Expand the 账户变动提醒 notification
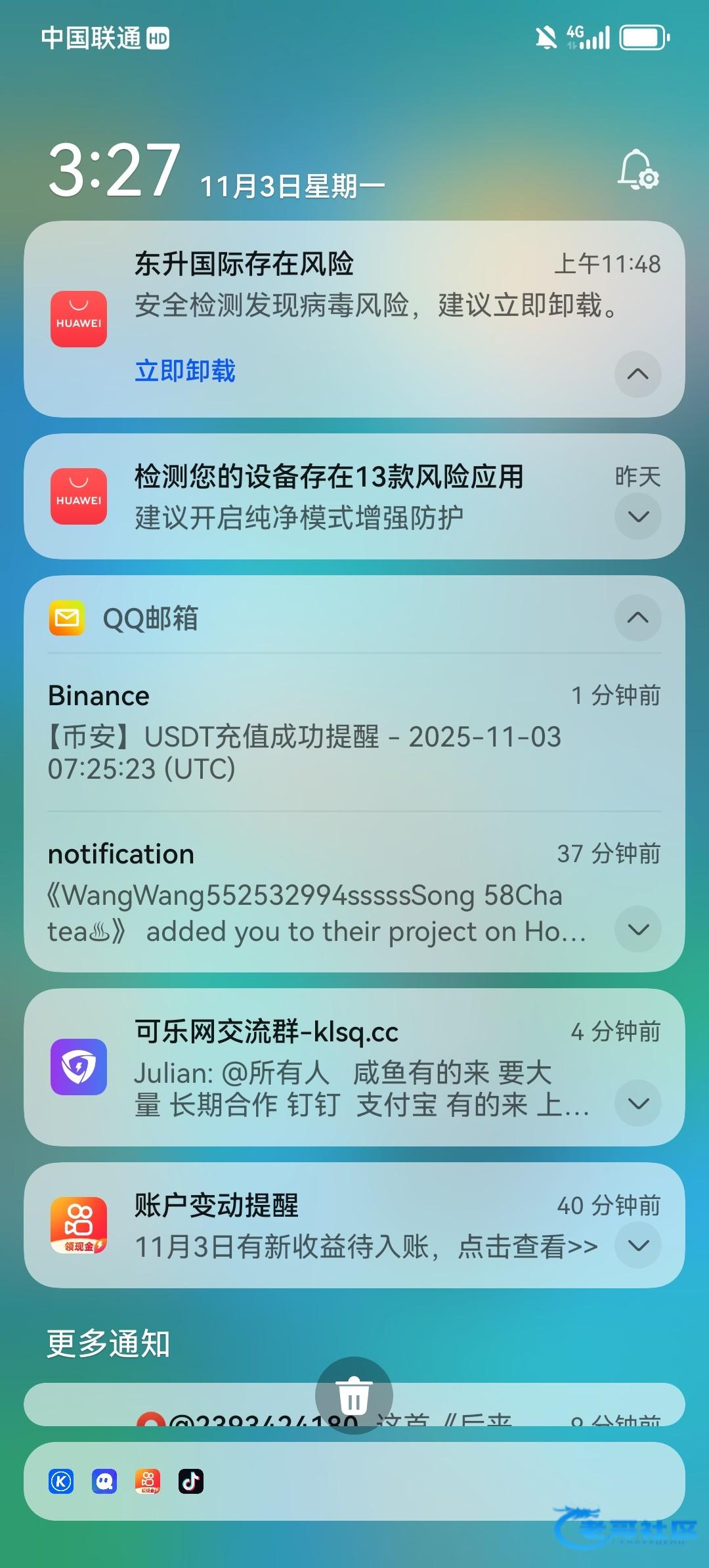This screenshot has height=1568, width=709. 637,1246
